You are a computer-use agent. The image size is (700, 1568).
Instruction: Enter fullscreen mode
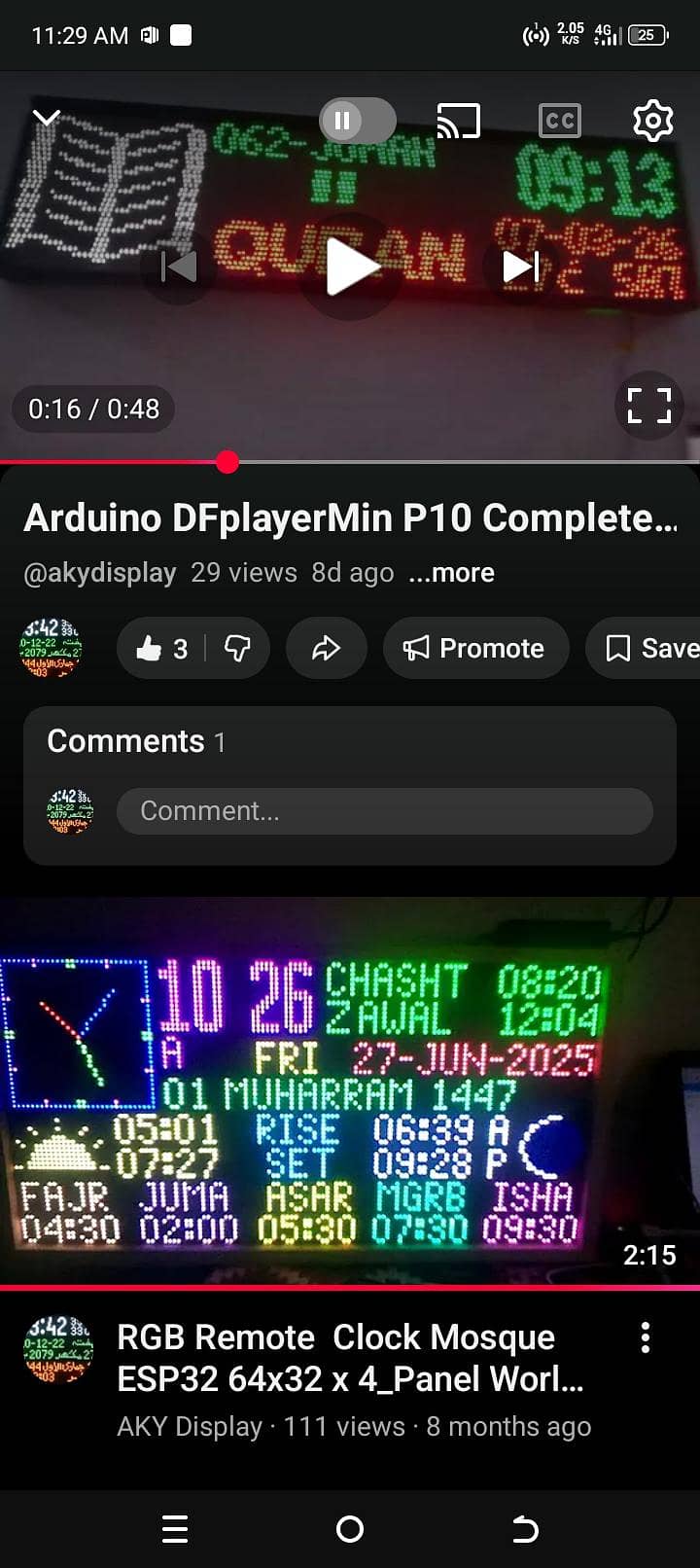tap(648, 406)
